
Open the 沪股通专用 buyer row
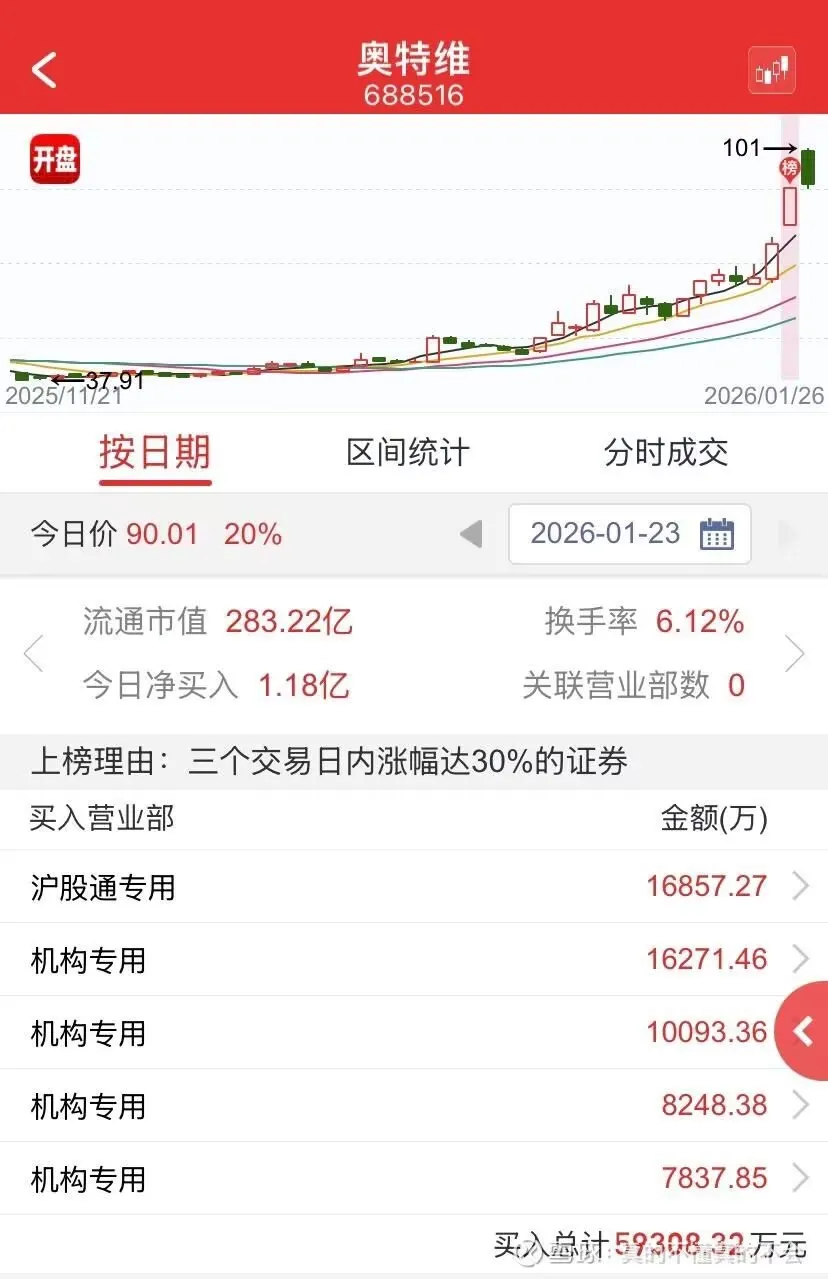click(414, 886)
